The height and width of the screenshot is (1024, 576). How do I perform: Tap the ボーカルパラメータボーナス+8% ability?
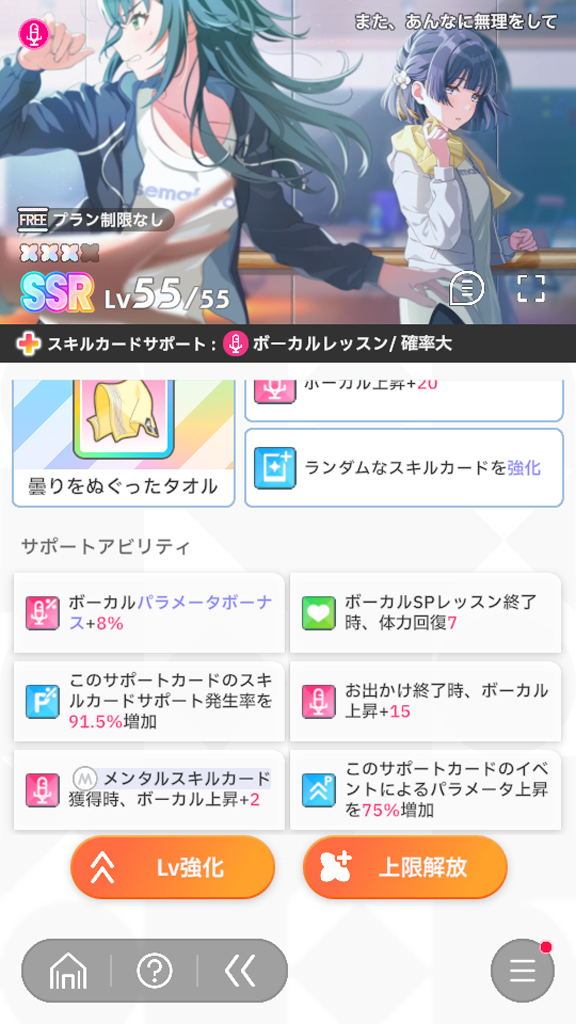tap(150, 613)
